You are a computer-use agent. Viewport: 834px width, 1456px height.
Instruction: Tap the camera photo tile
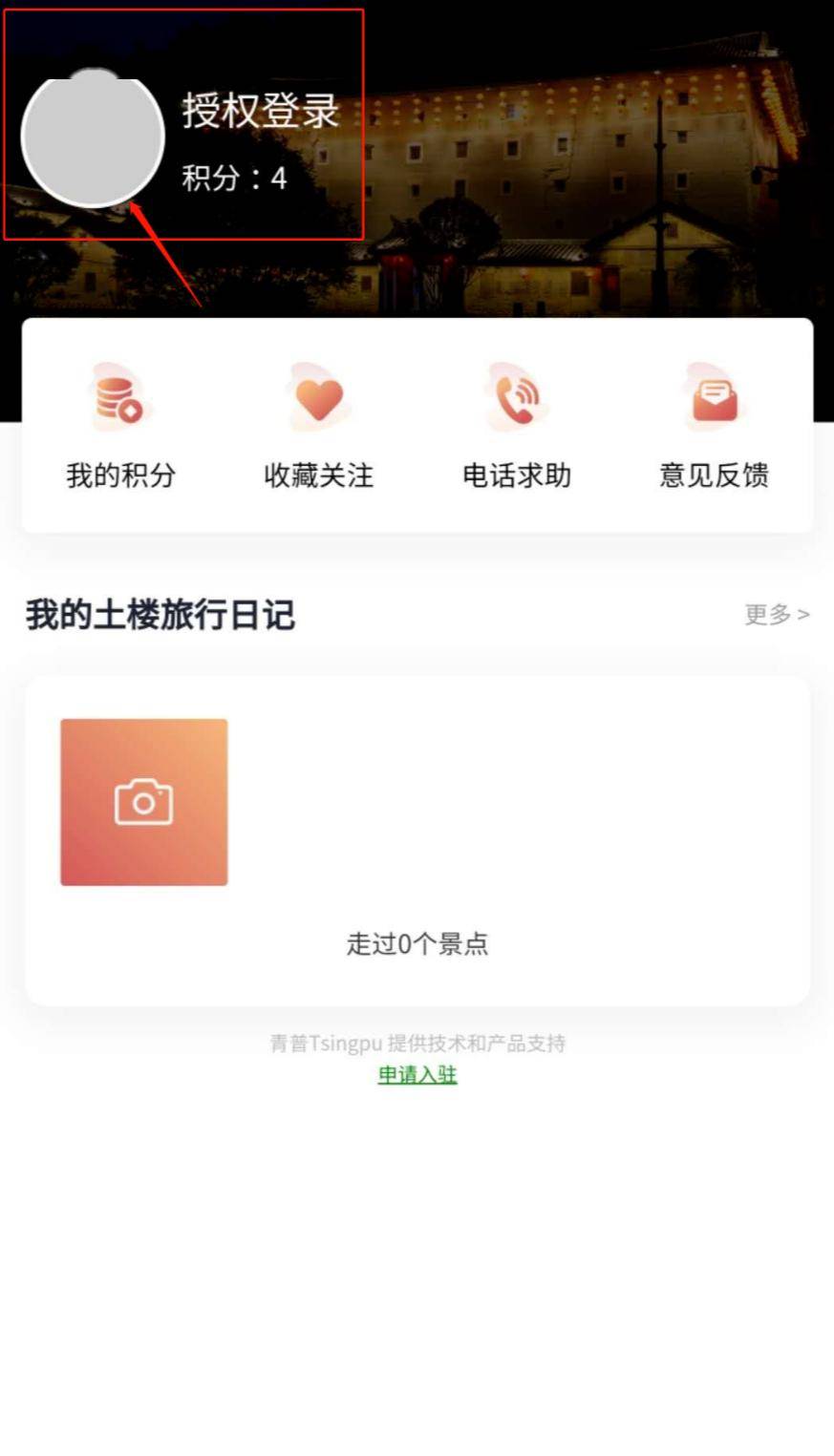(144, 802)
